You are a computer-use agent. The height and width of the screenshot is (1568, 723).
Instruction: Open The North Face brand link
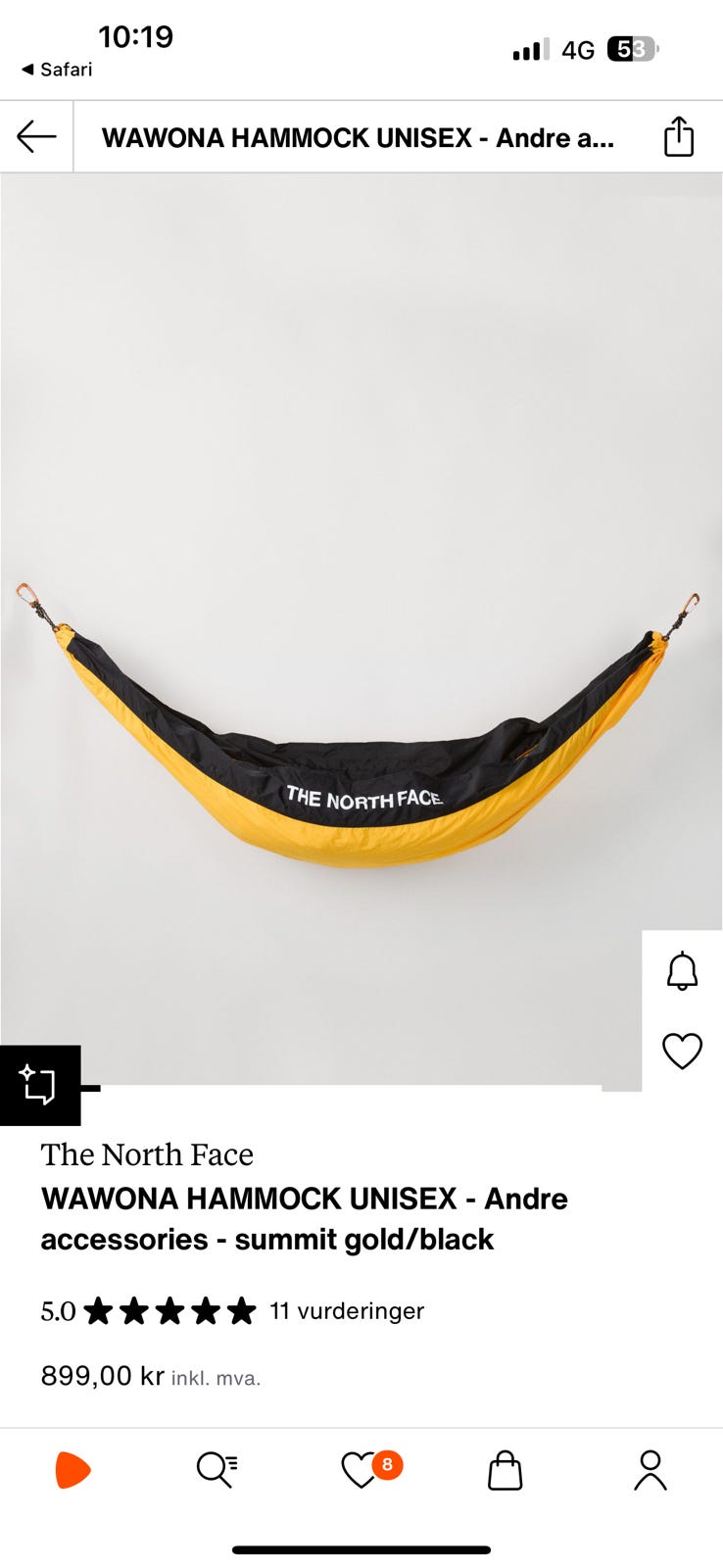point(147,1154)
